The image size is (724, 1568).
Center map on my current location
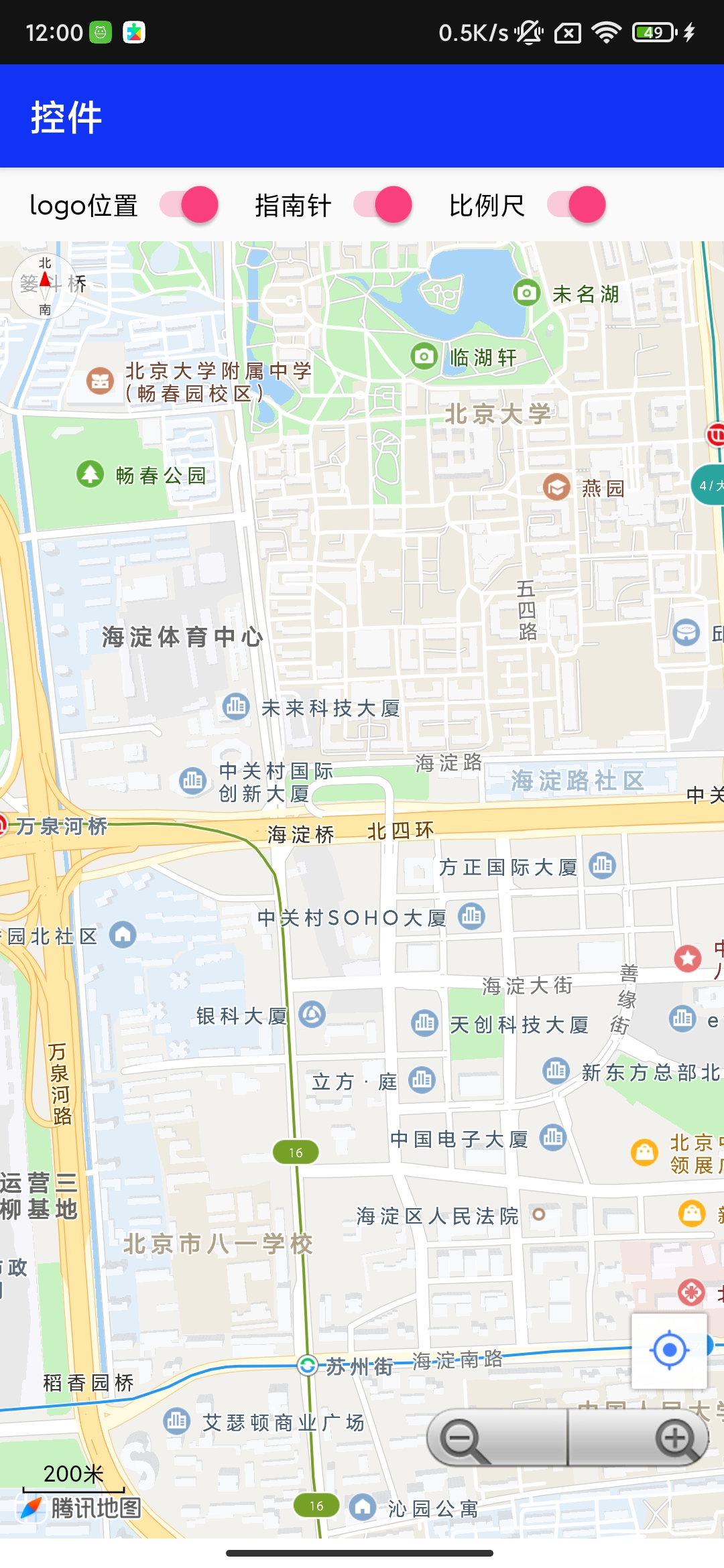669,1350
